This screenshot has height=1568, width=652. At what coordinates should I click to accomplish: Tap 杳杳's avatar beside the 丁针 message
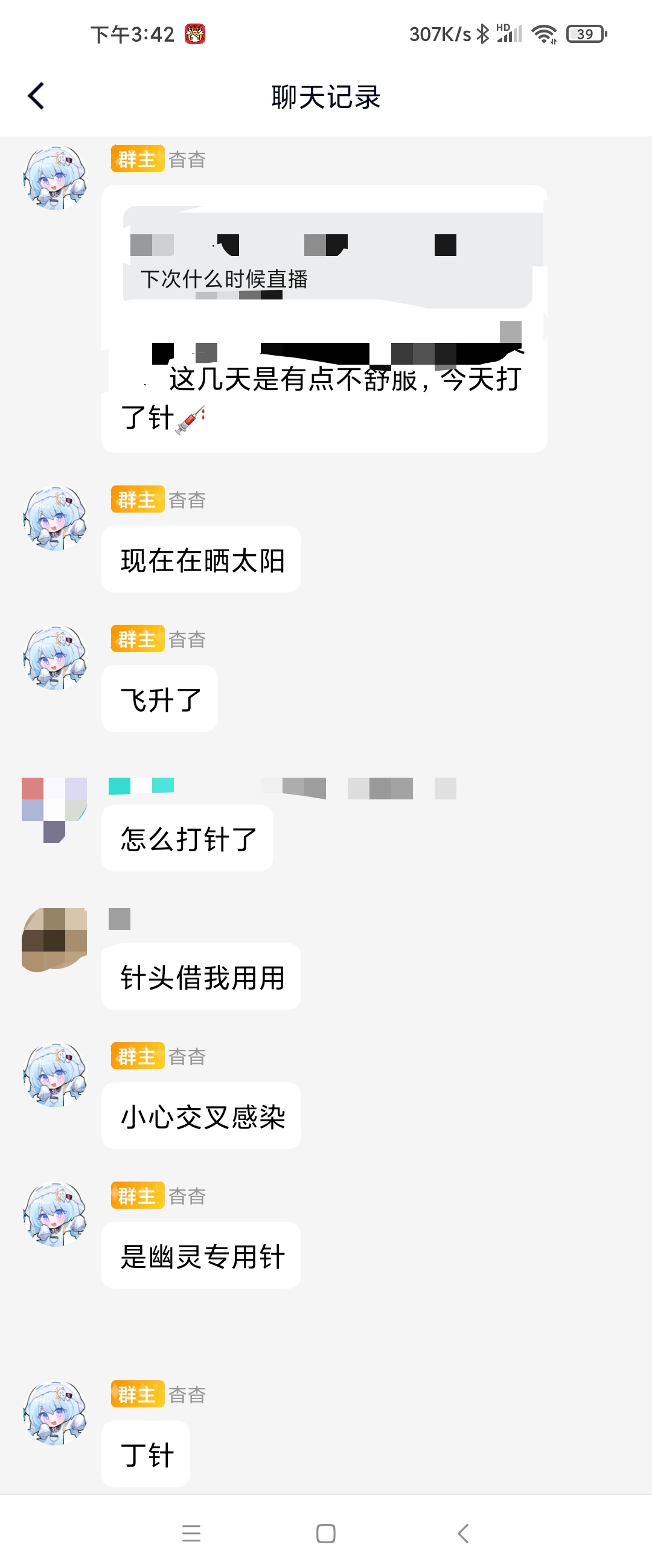(55, 1412)
